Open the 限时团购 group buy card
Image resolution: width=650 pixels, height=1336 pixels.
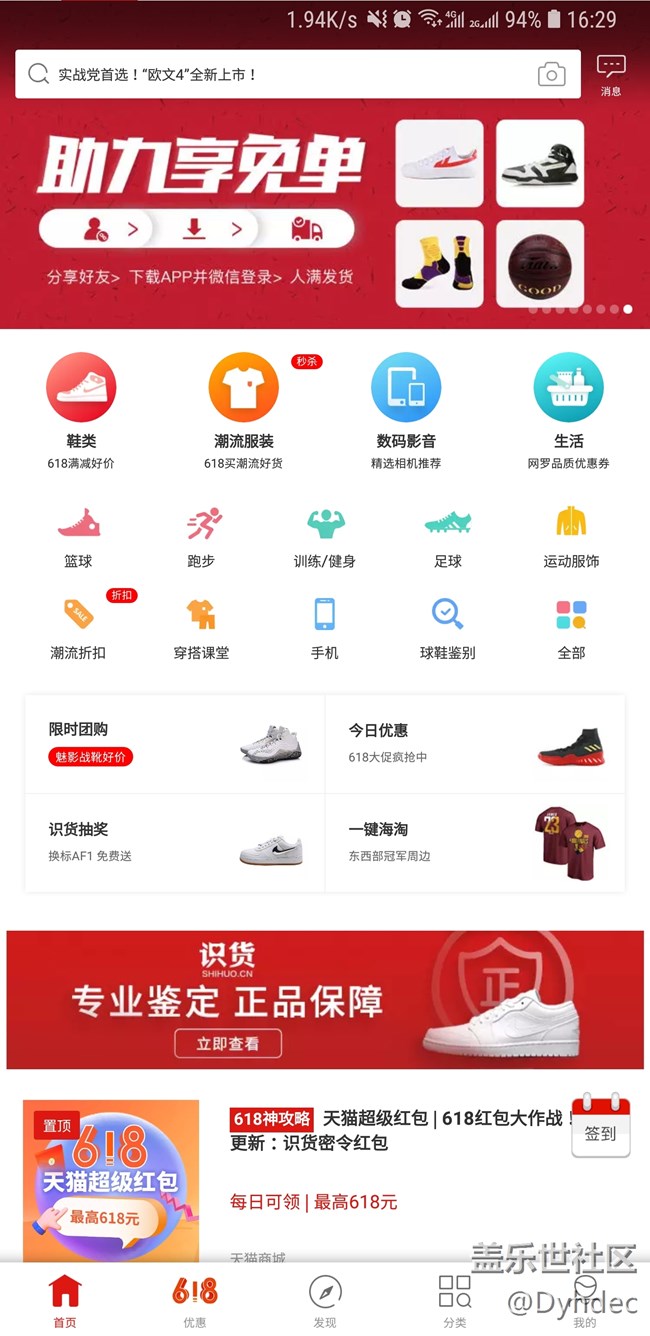175,744
